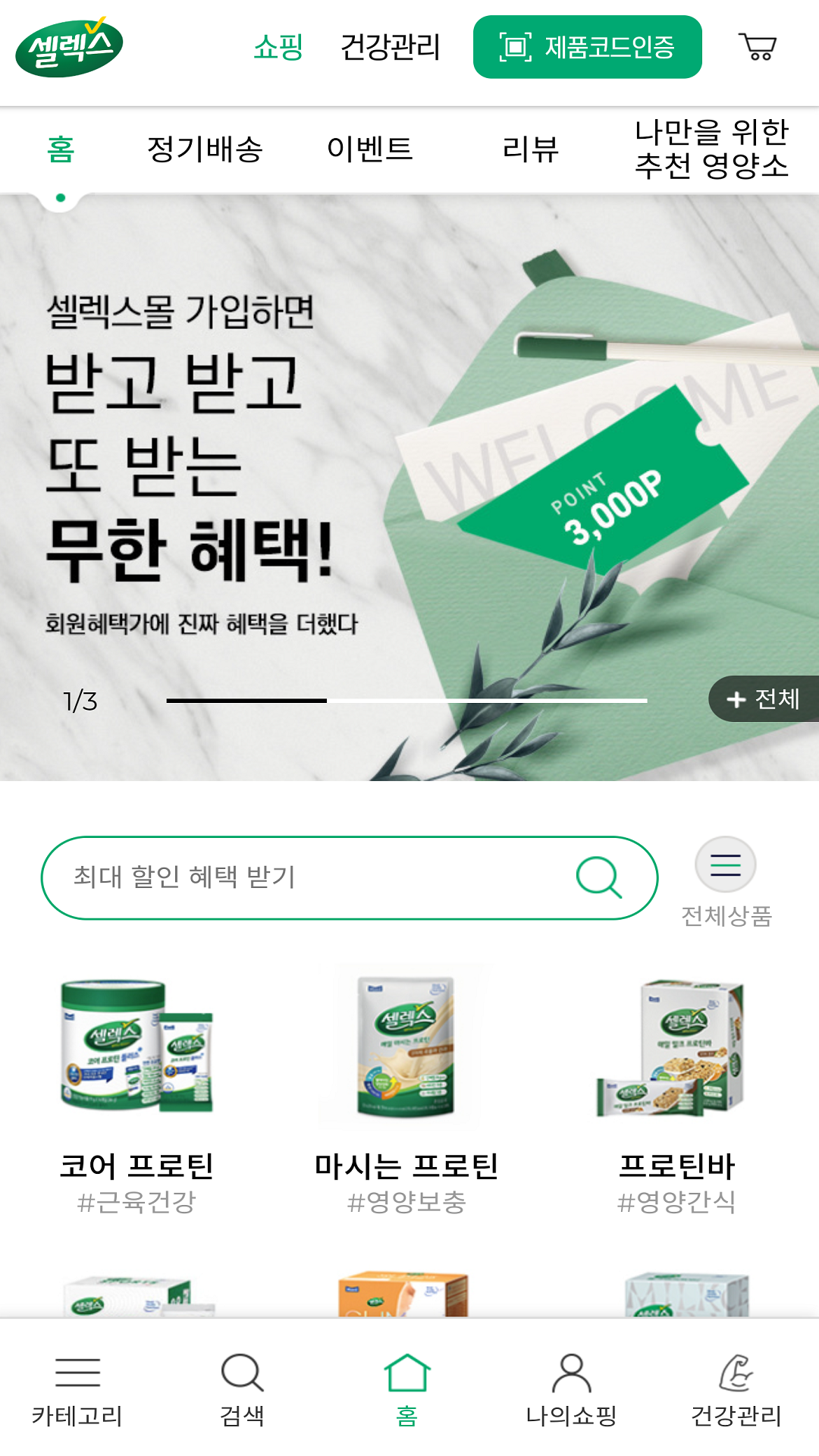Open 카테고리 in bottom navigation
The width and height of the screenshot is (819, 1456).
(x=77, y=1389)
